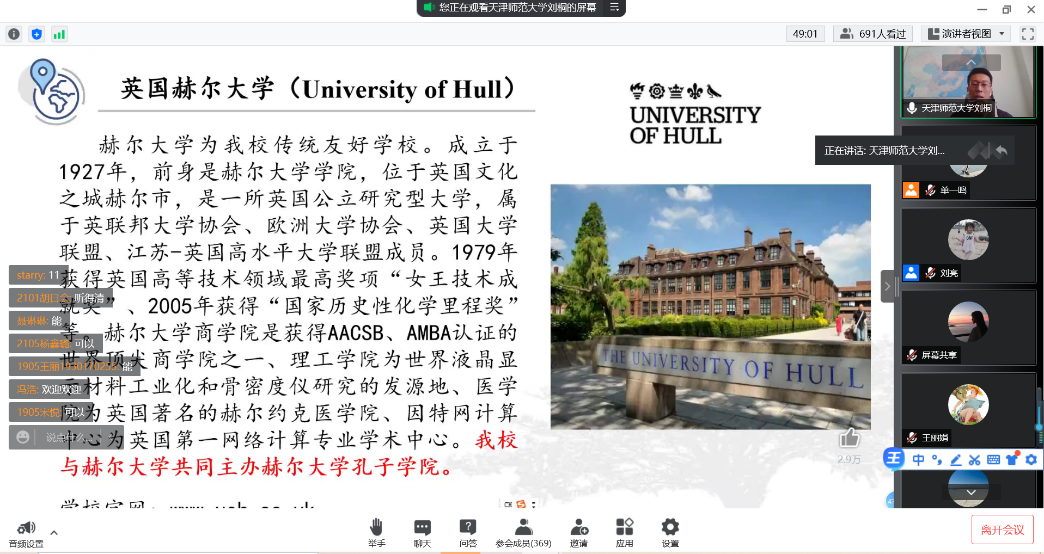Screen dimensions: 1044x554
Task: Raise hand with the 举手 button
Action: tap(376, 531)
